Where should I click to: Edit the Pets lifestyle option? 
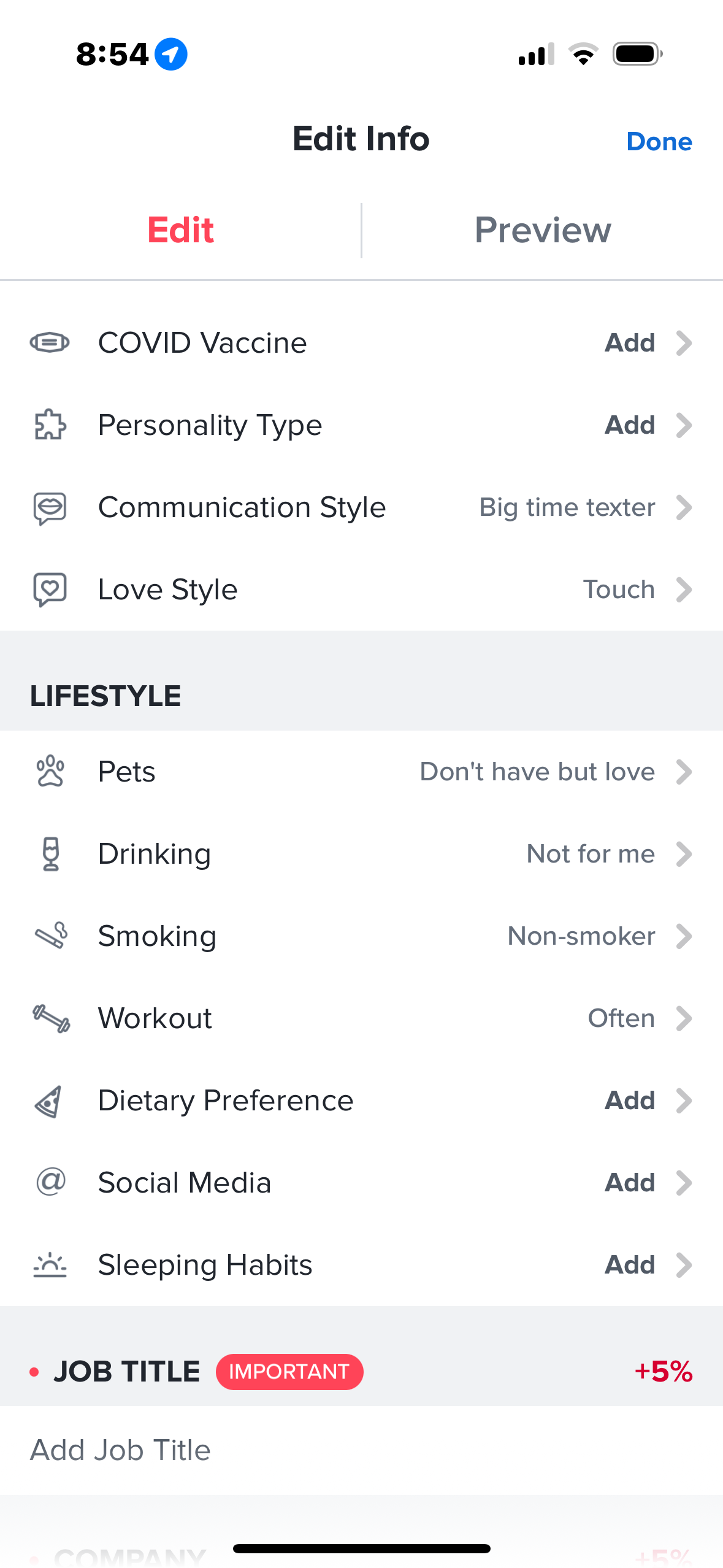[x=361, y=772]
